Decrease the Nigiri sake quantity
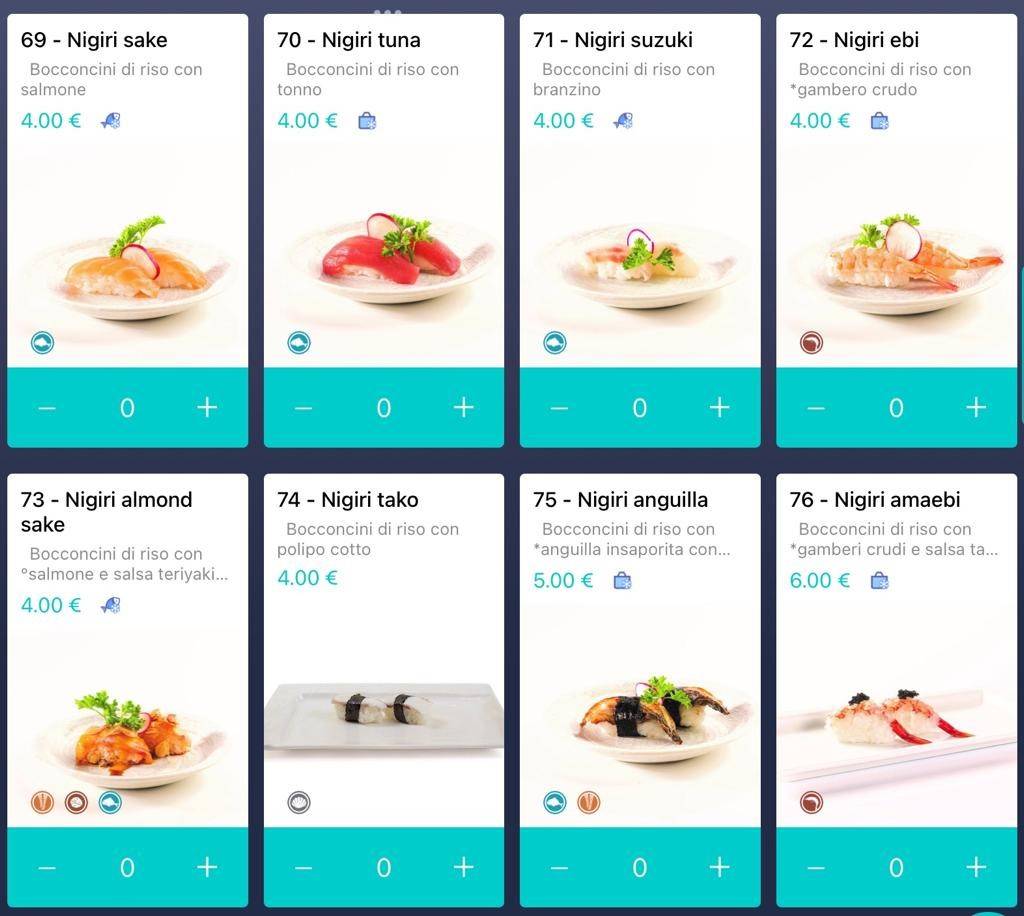 click(47, 407)
